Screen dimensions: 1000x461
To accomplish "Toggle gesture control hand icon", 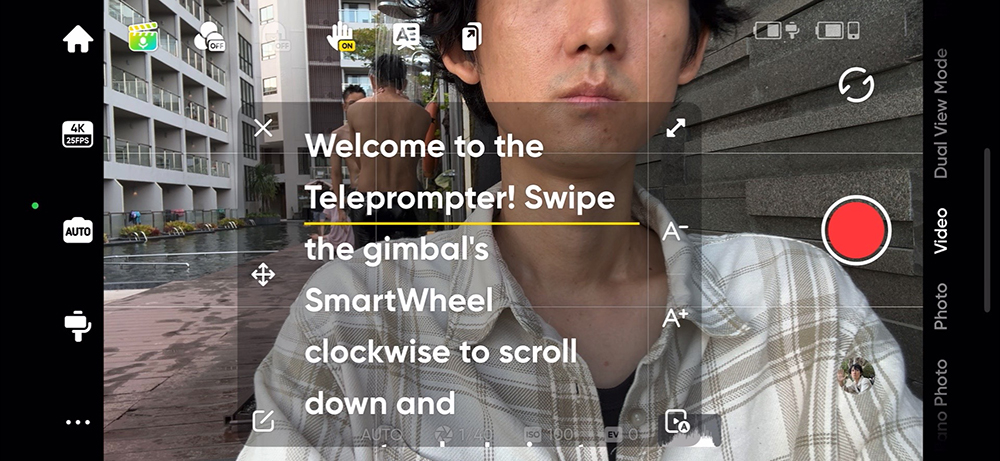I will coord(342,38).
